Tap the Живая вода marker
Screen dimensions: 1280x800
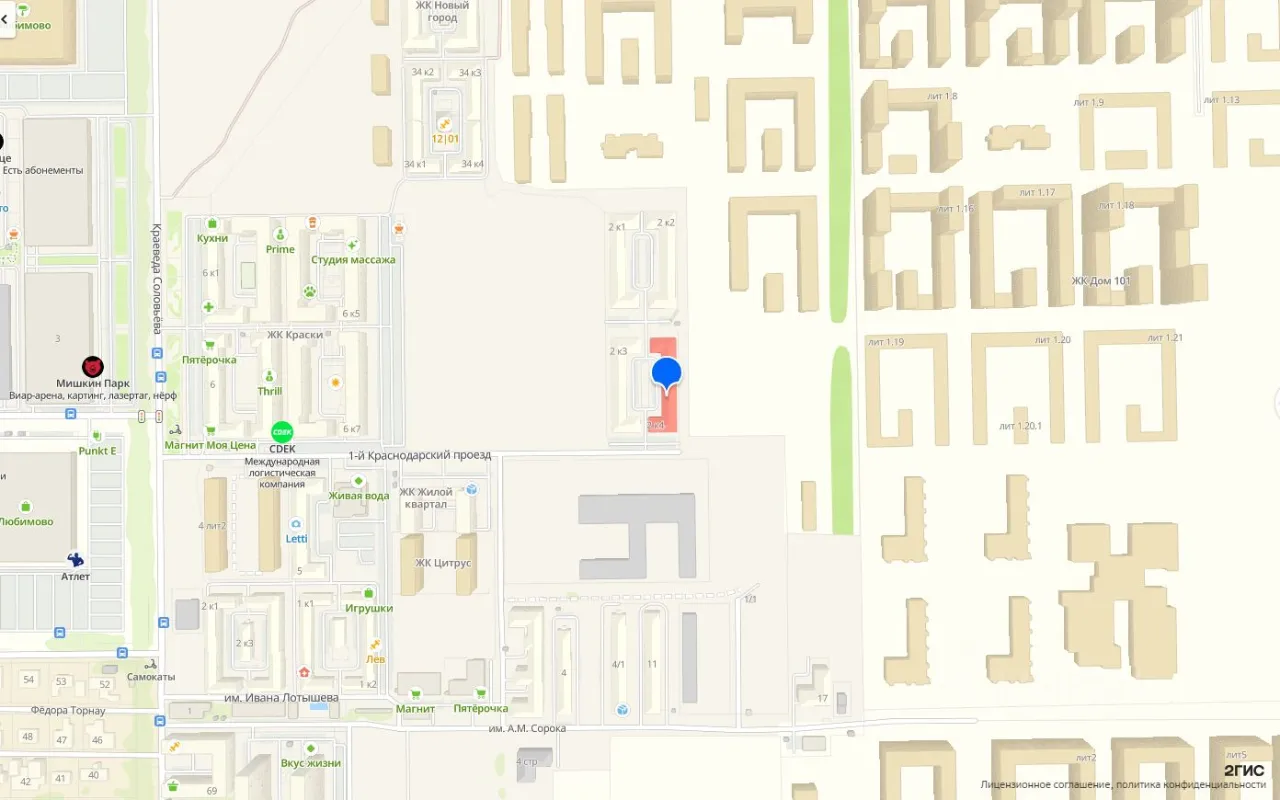click(x=358, y=481)
